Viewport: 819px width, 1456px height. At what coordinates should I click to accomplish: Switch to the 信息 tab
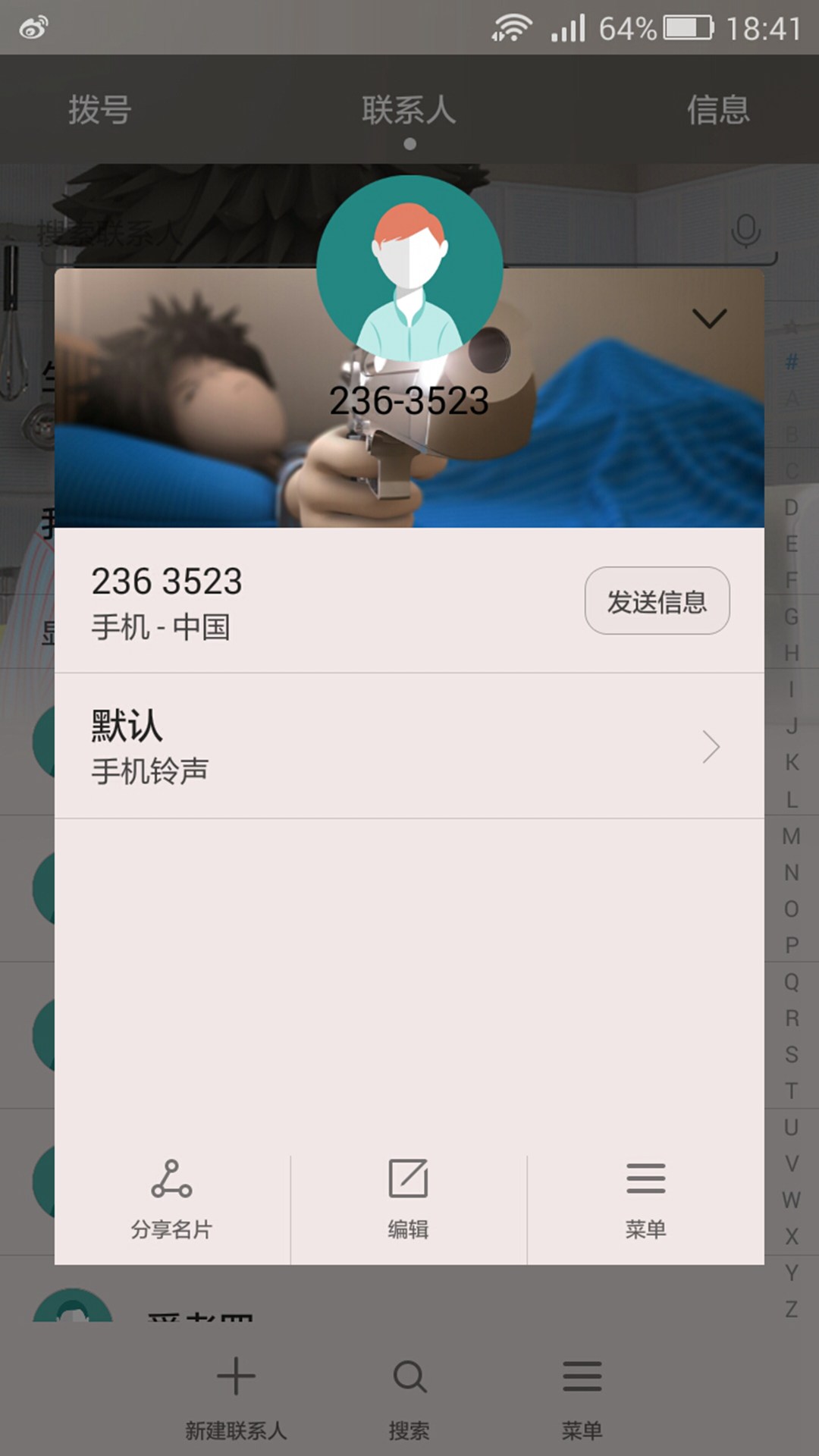pos(719,109)
